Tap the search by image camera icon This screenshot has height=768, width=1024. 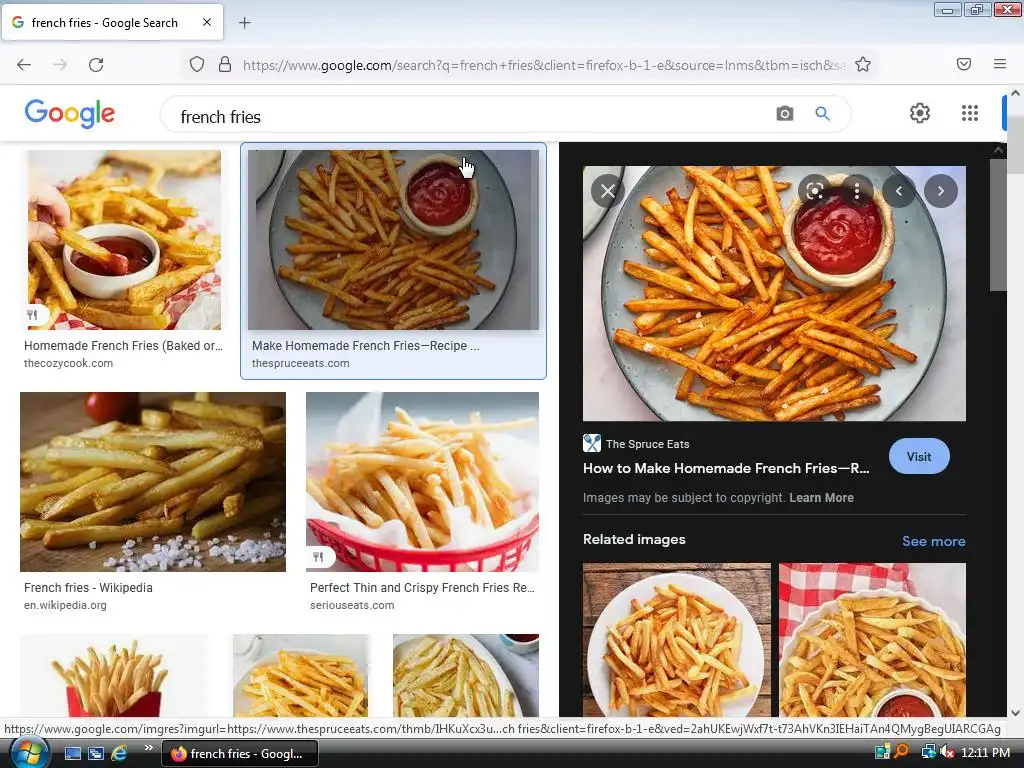click(785, 114)
